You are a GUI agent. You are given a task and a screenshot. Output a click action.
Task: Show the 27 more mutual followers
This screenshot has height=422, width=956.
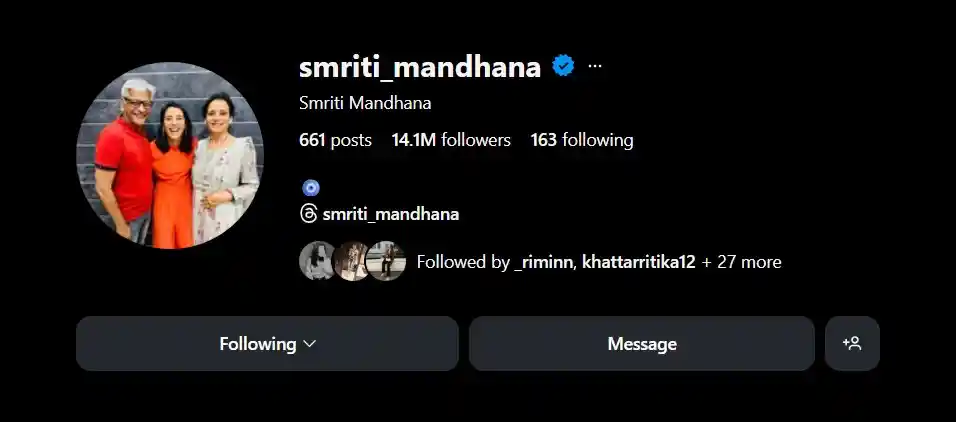point(741,262)
